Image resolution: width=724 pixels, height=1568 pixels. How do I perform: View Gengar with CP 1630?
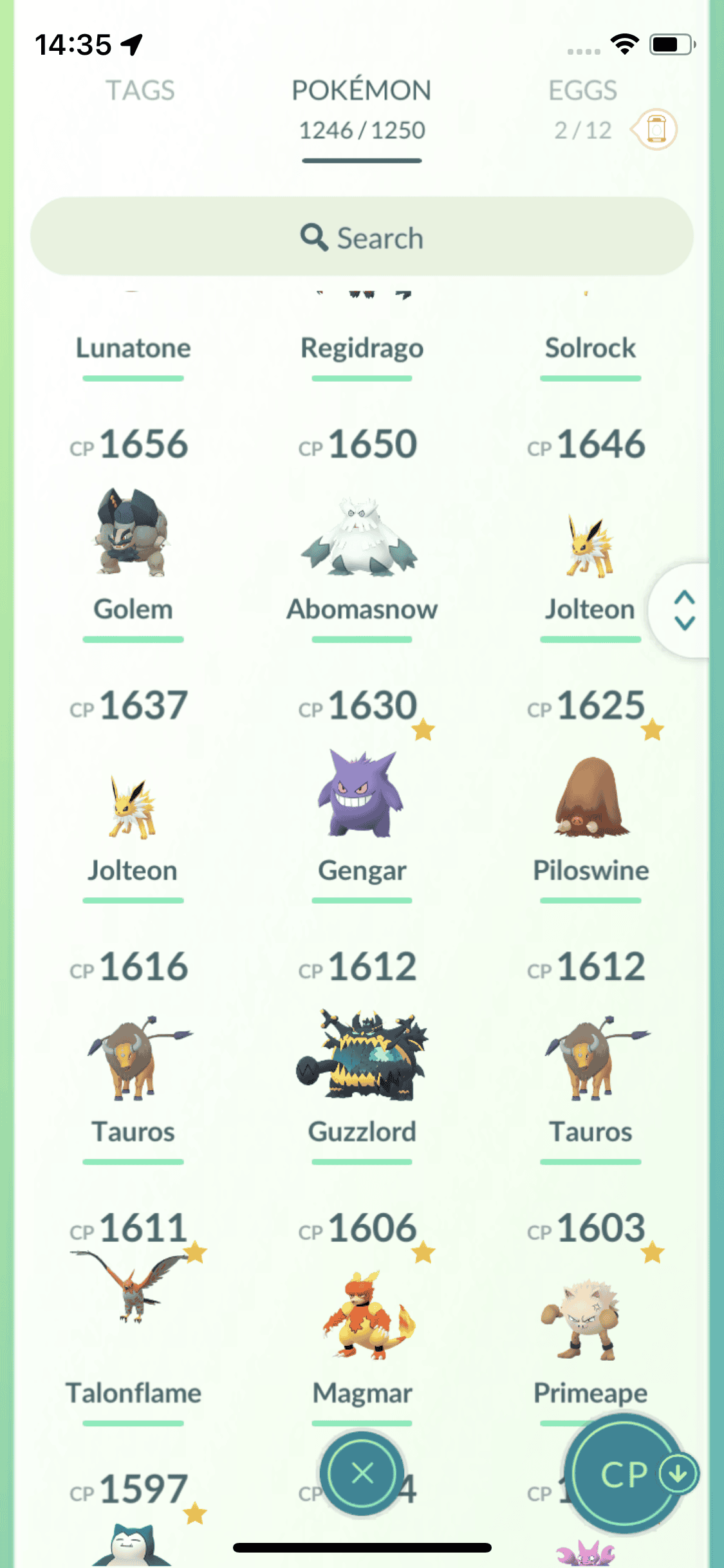point(361,795)
